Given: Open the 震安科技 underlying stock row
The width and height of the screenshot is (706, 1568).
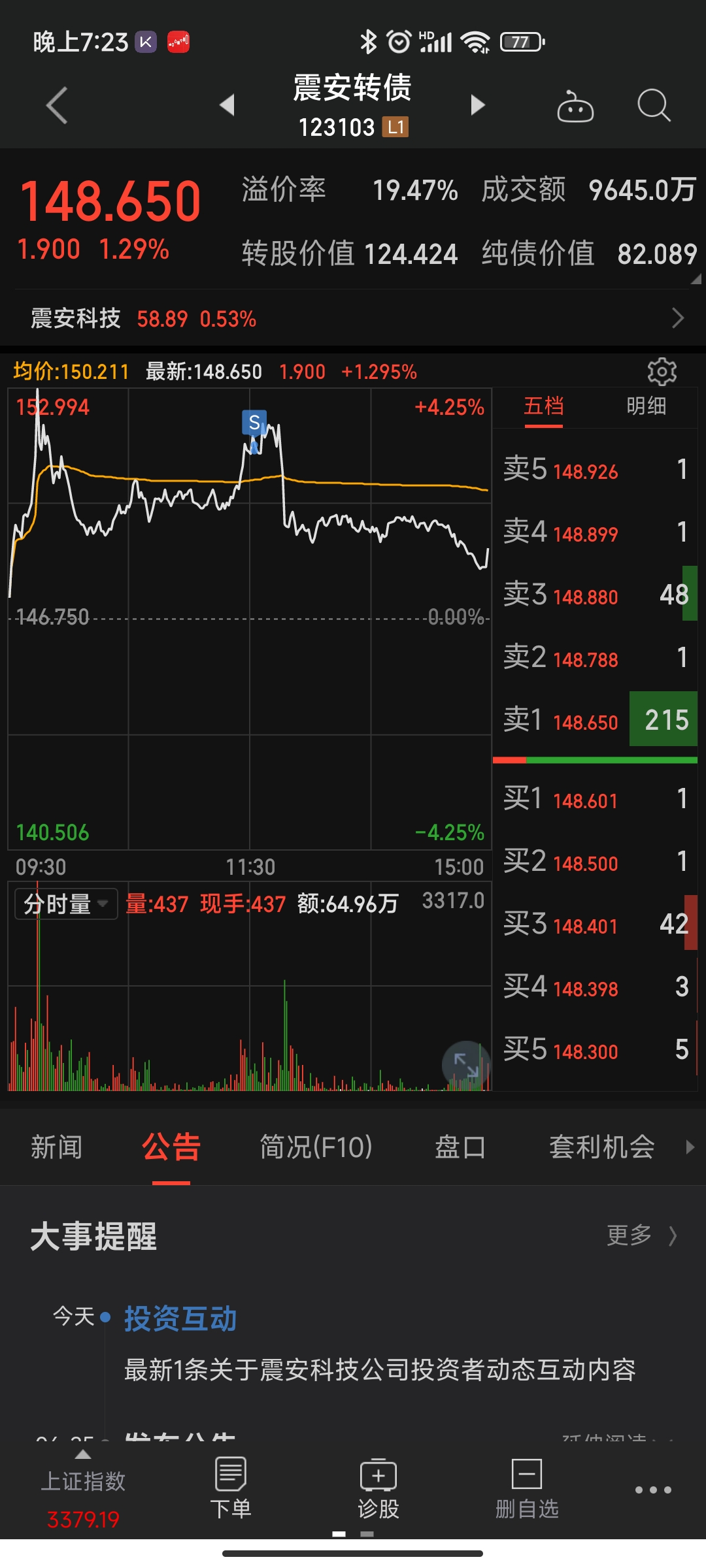Looking at the screenshot, I should click(353, 319).
